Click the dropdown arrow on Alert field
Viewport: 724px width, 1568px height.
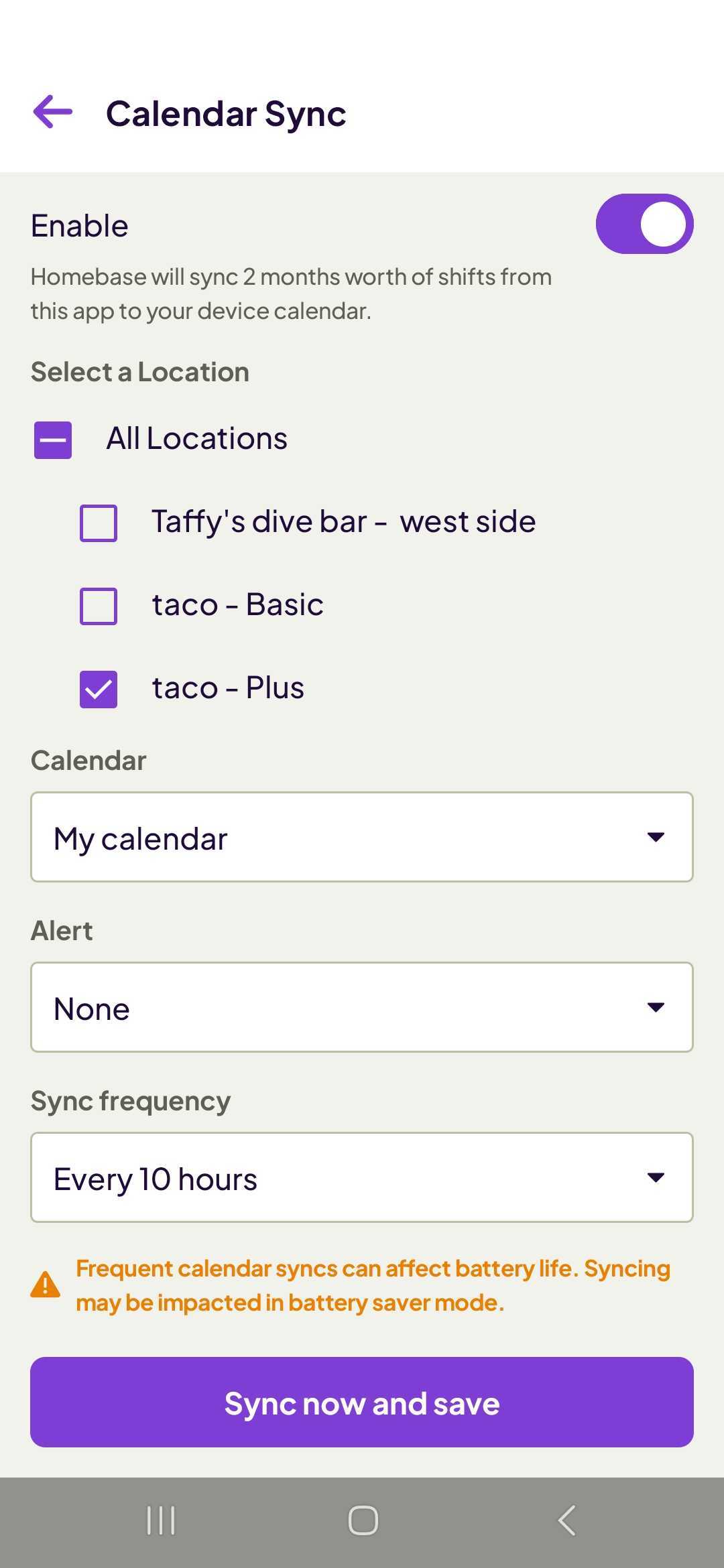pos(656,1006)
